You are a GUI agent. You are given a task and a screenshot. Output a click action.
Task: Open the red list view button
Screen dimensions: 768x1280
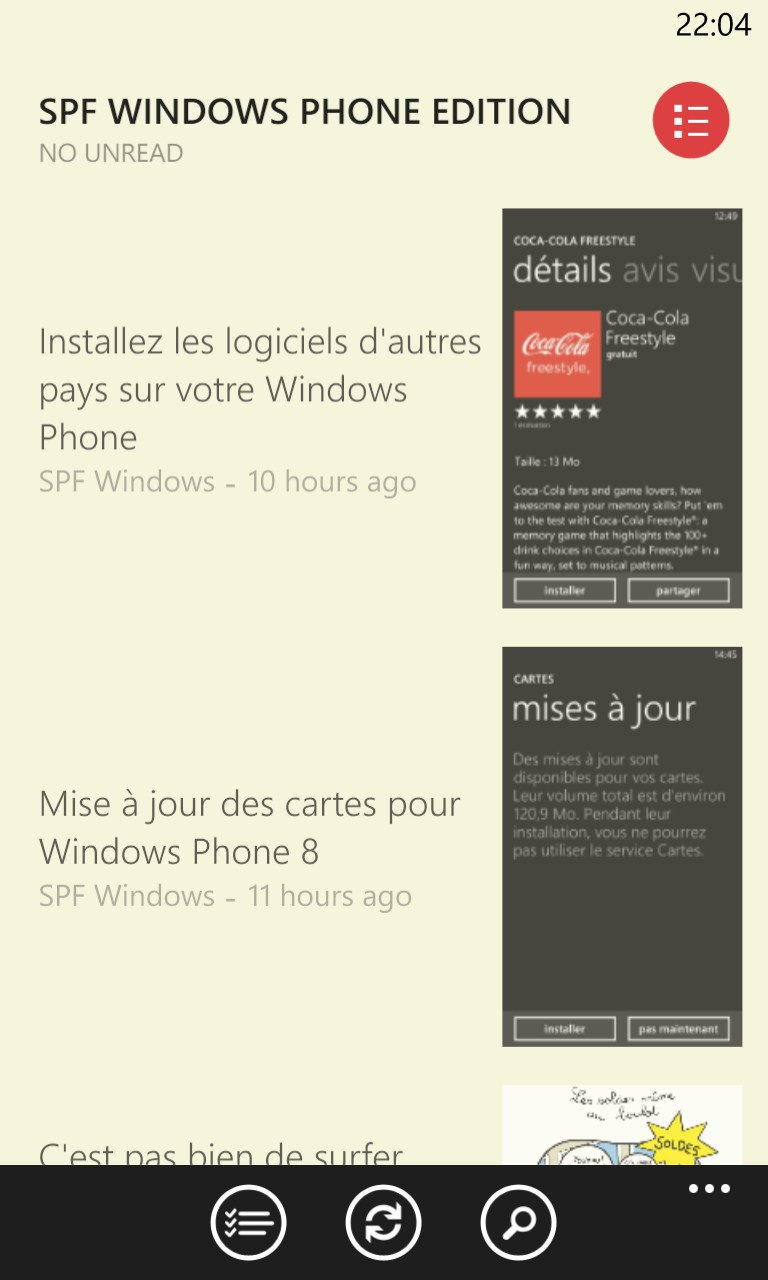click(x=691, y=120)
